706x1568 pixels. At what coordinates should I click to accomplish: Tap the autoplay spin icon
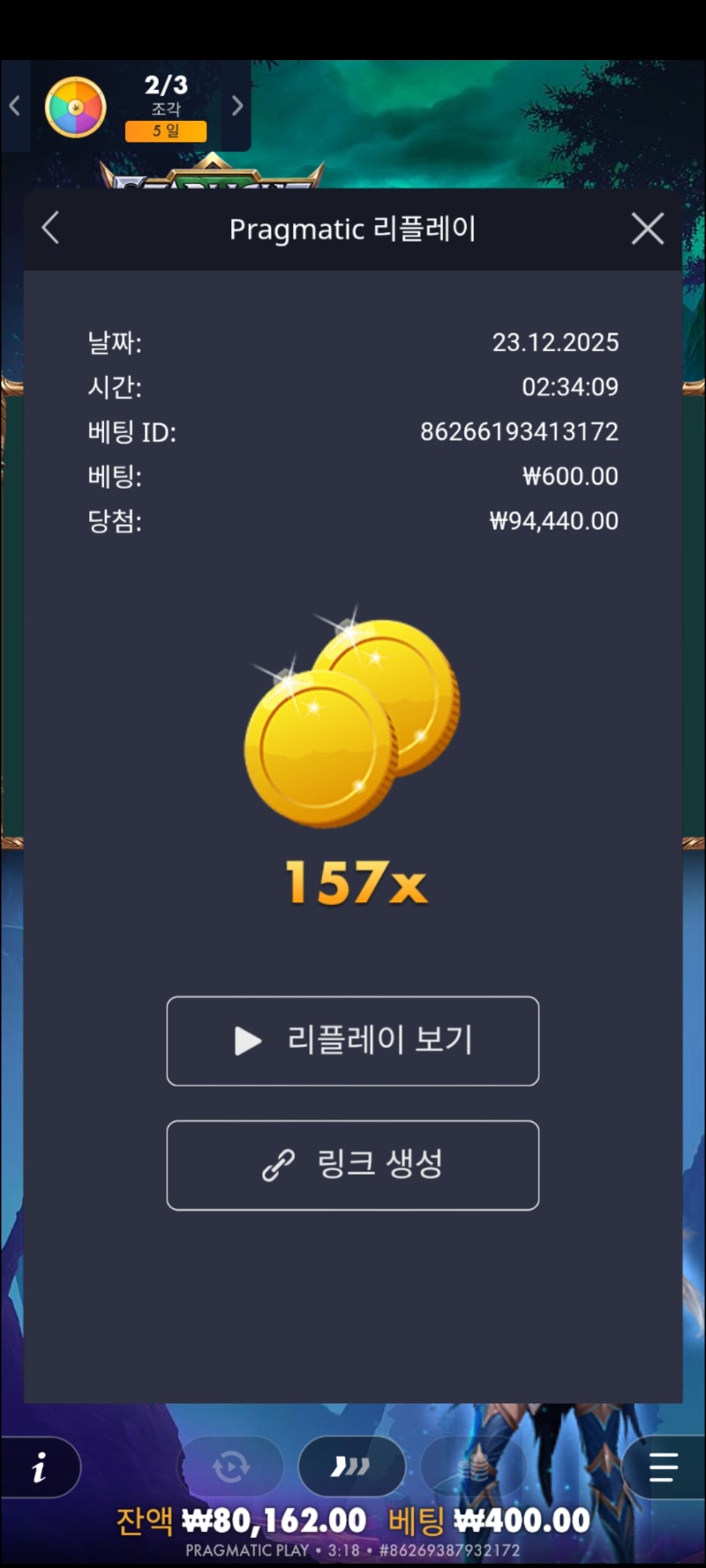231,1467
